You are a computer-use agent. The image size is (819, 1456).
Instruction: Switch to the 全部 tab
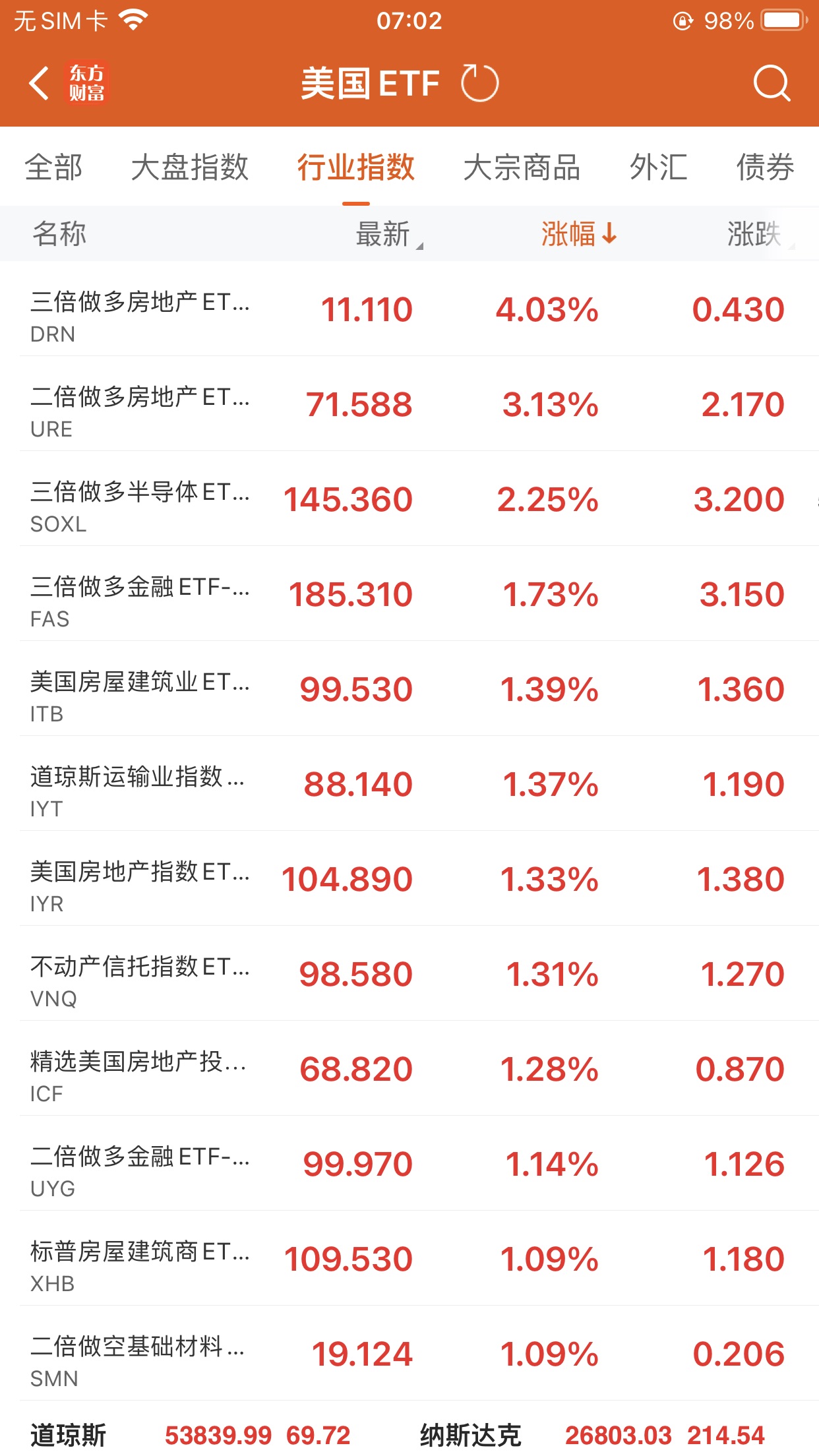(x=53, y=167)
